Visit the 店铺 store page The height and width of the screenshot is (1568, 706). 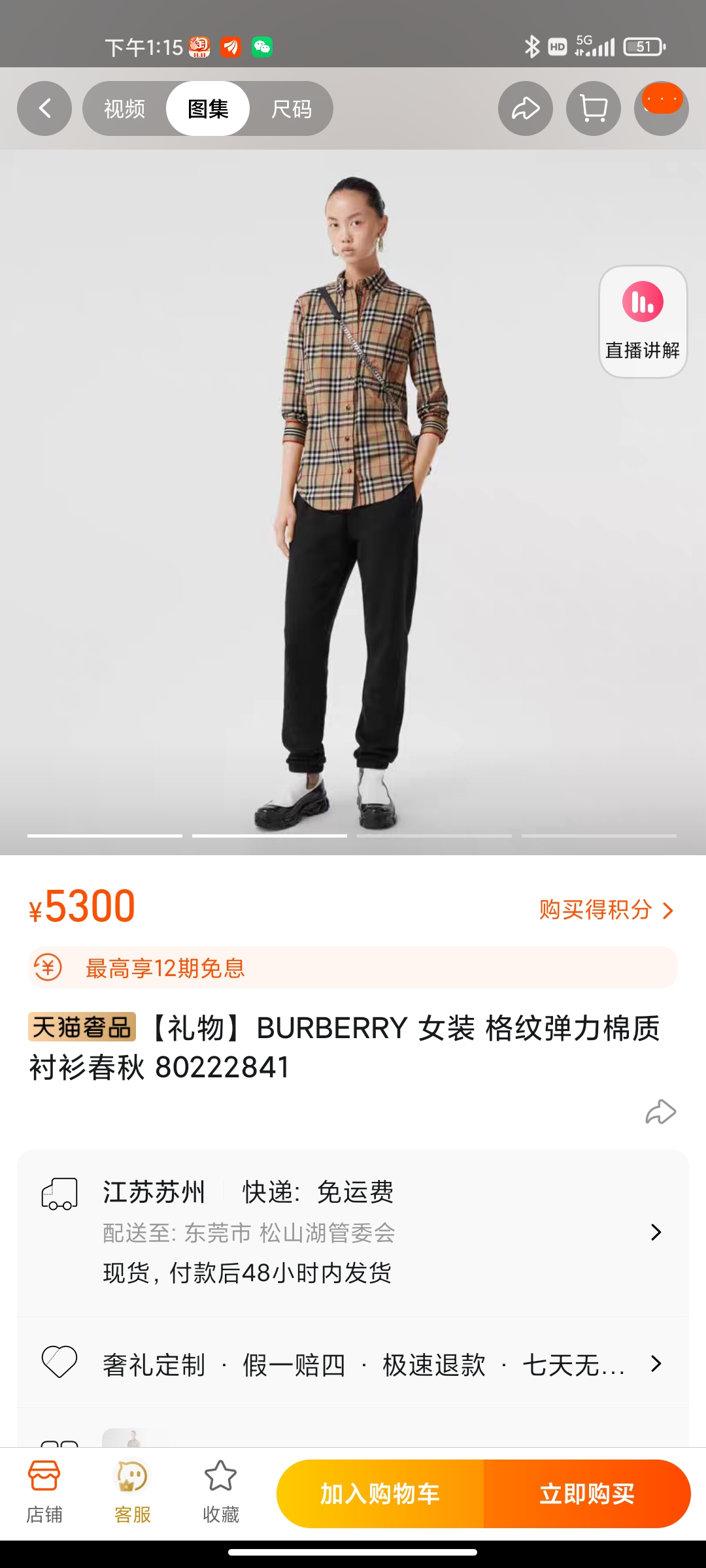coord(44,1494)
